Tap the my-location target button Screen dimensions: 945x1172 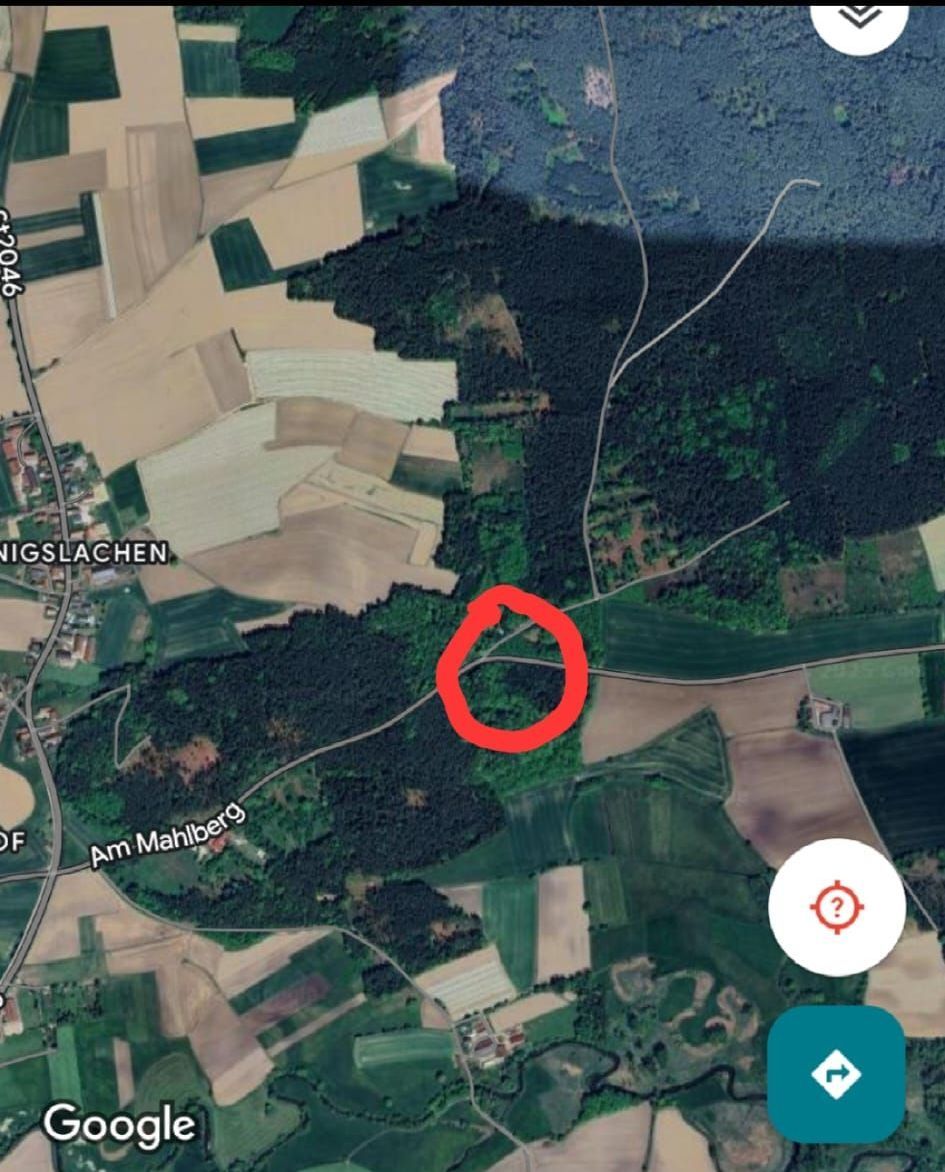coord(837,908)
